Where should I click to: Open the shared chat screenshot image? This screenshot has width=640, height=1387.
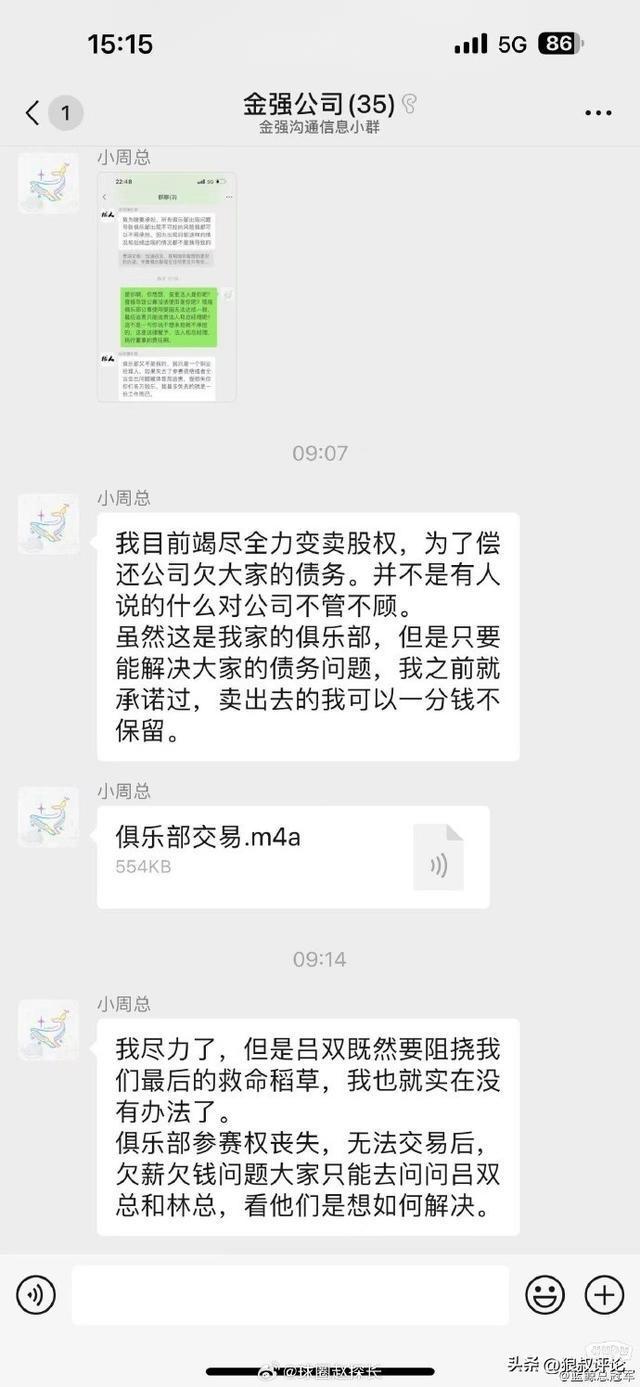point(167,287)
